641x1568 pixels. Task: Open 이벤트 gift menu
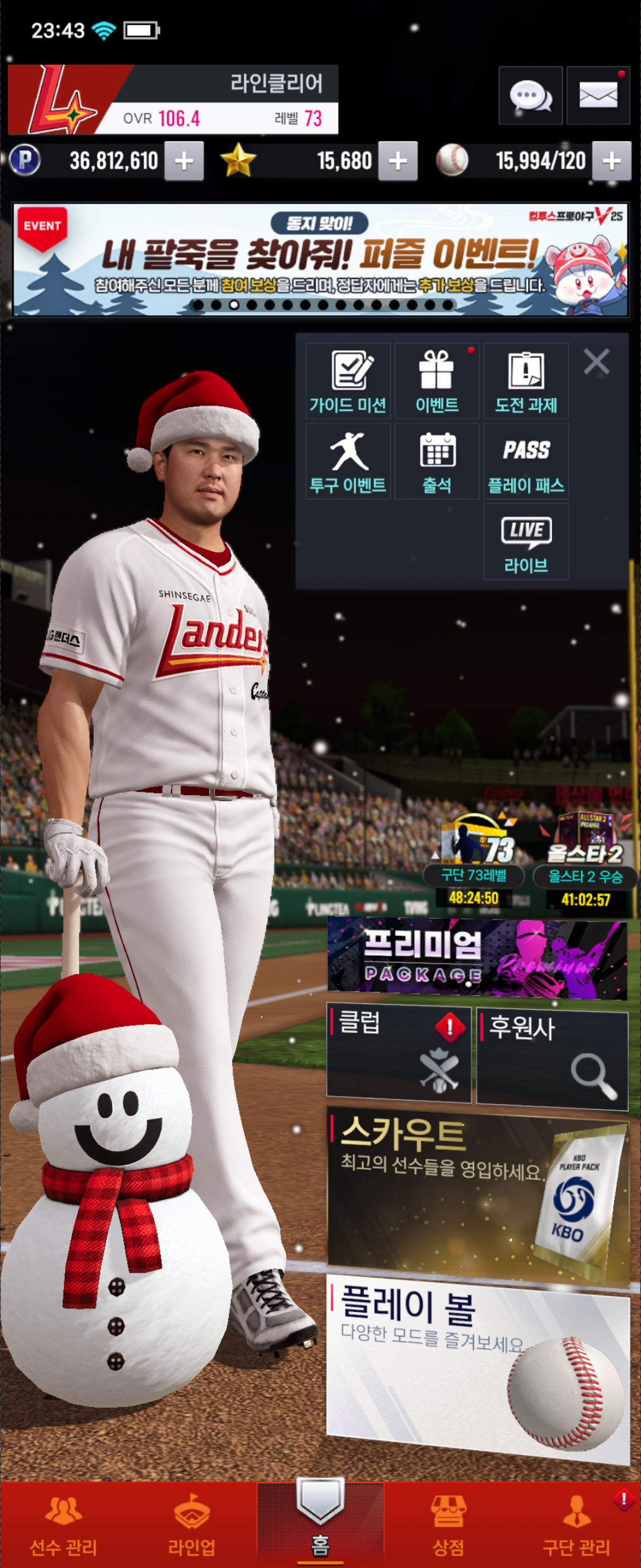[x=437, y=381]
